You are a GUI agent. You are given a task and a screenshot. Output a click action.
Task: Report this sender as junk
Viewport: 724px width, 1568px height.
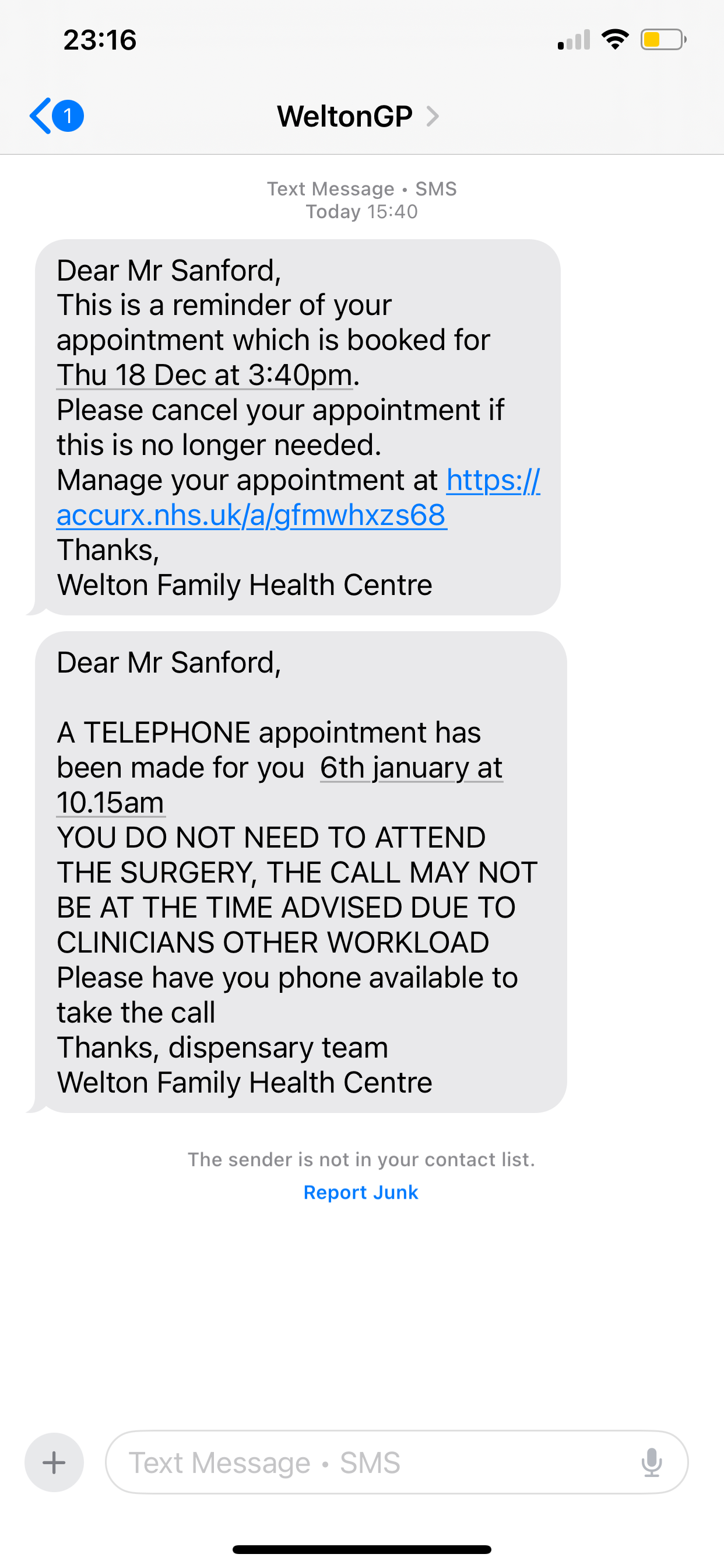coord(361,1192)
